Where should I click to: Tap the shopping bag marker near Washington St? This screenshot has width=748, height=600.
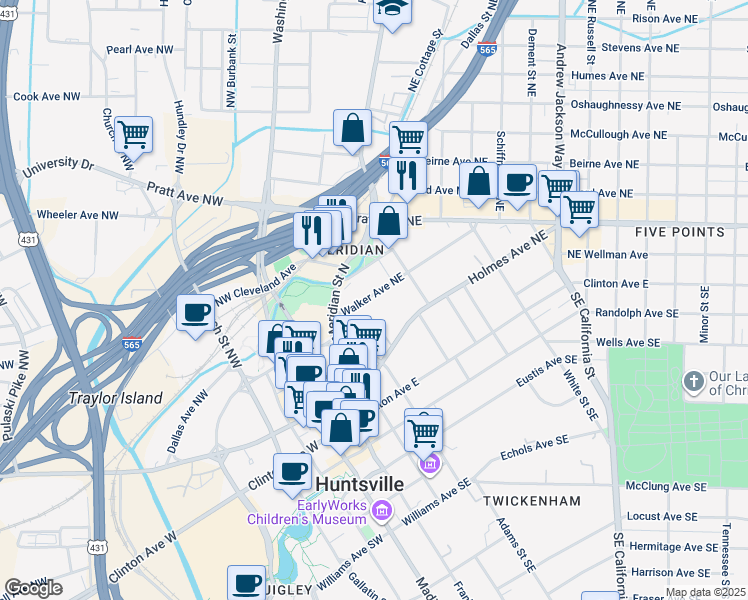click(352, 128)
